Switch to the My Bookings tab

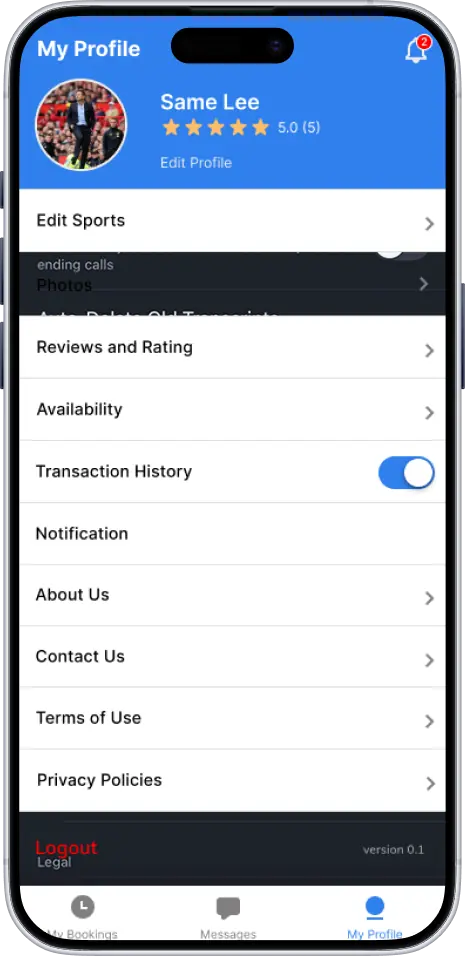pyautogui.click(x=82, y=917)
